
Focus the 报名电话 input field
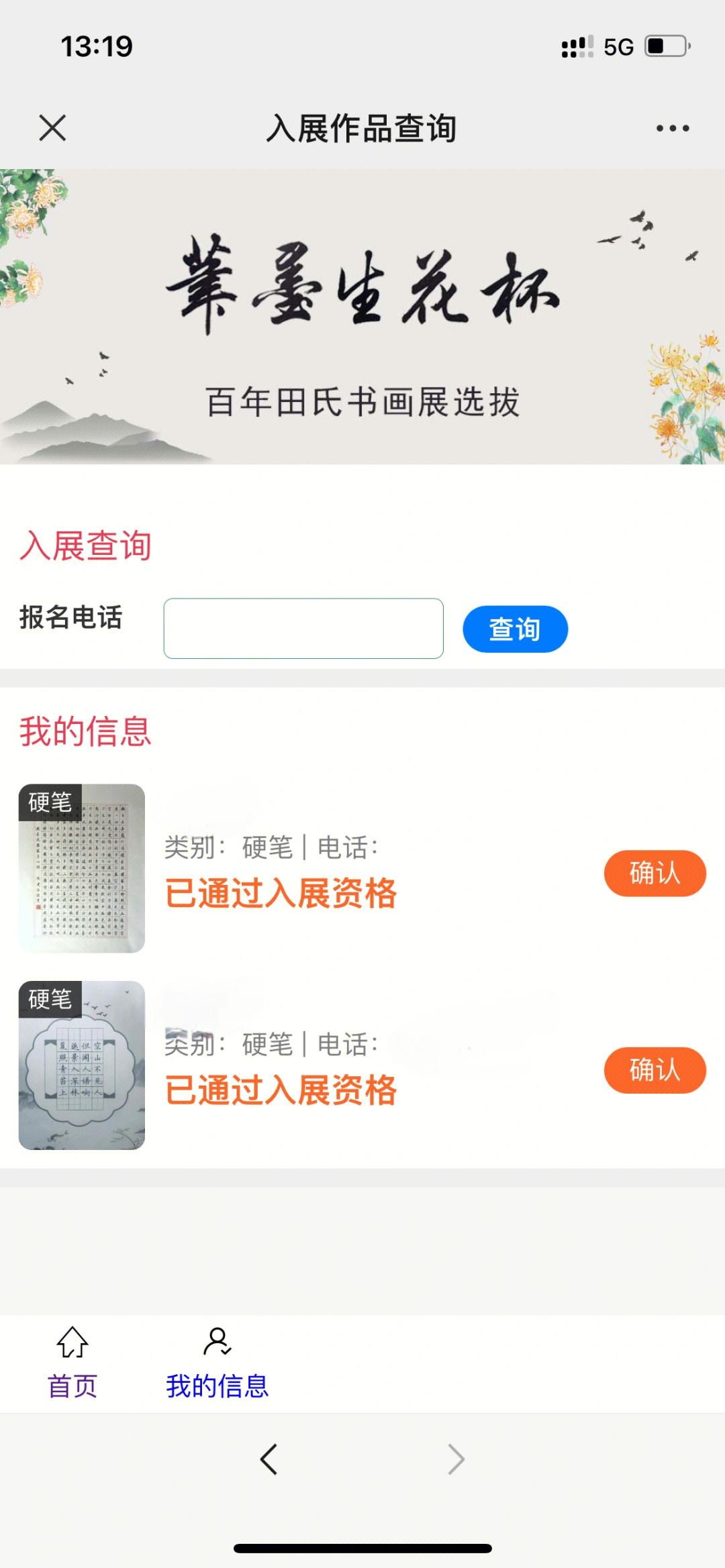coord(303,628)
